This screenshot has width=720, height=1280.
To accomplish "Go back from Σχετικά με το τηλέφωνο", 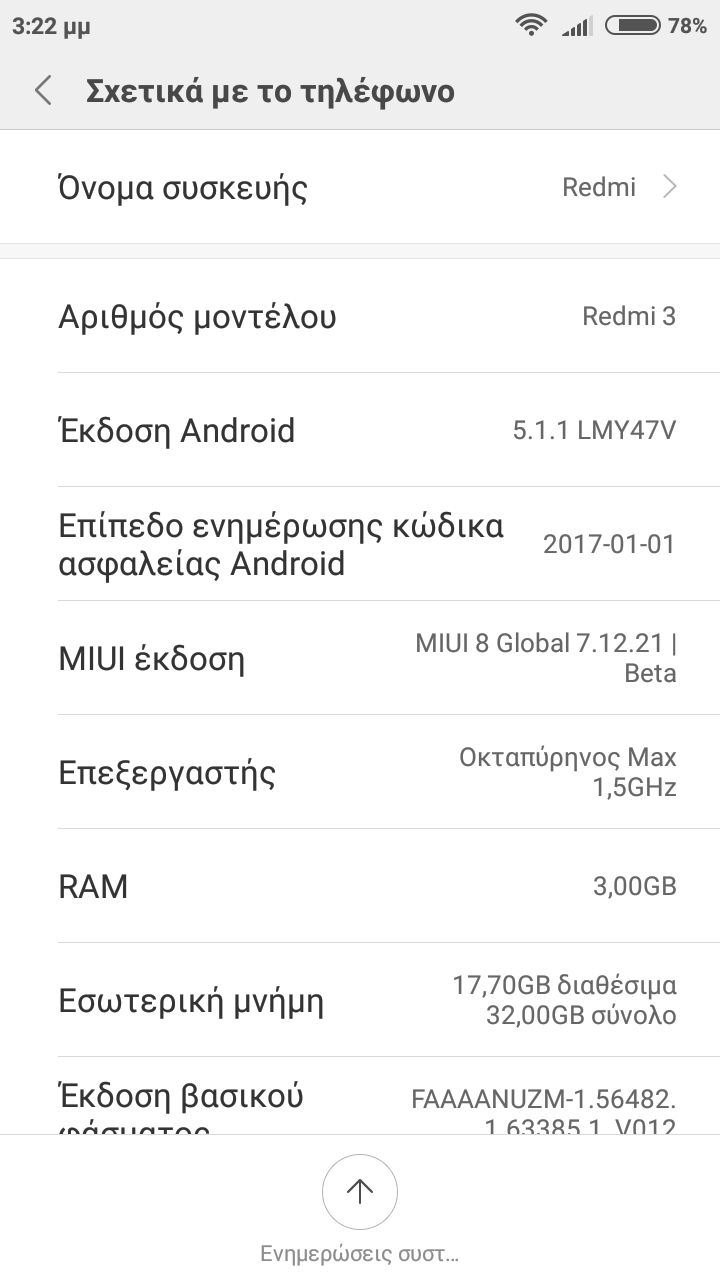I will 43,91.
